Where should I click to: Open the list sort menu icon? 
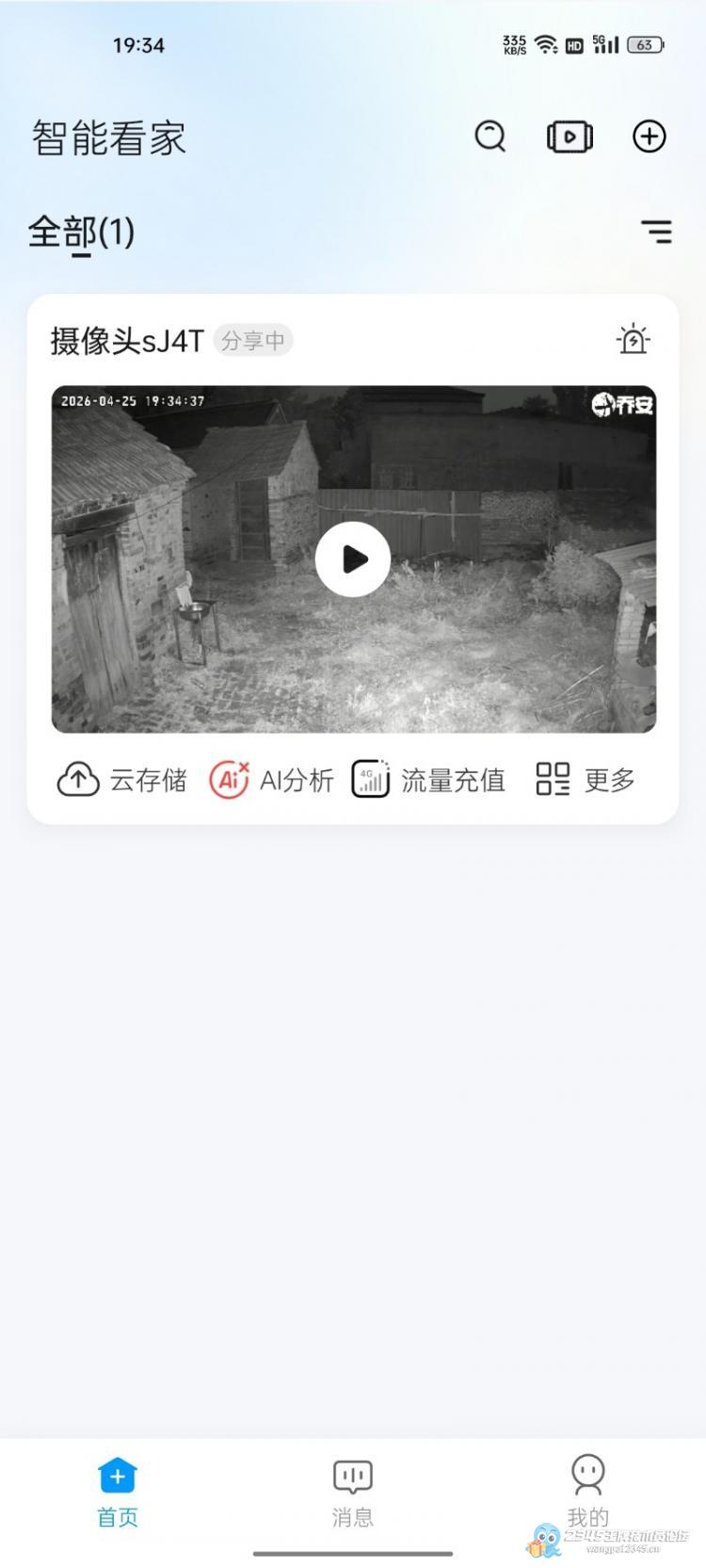pos(656,231)
